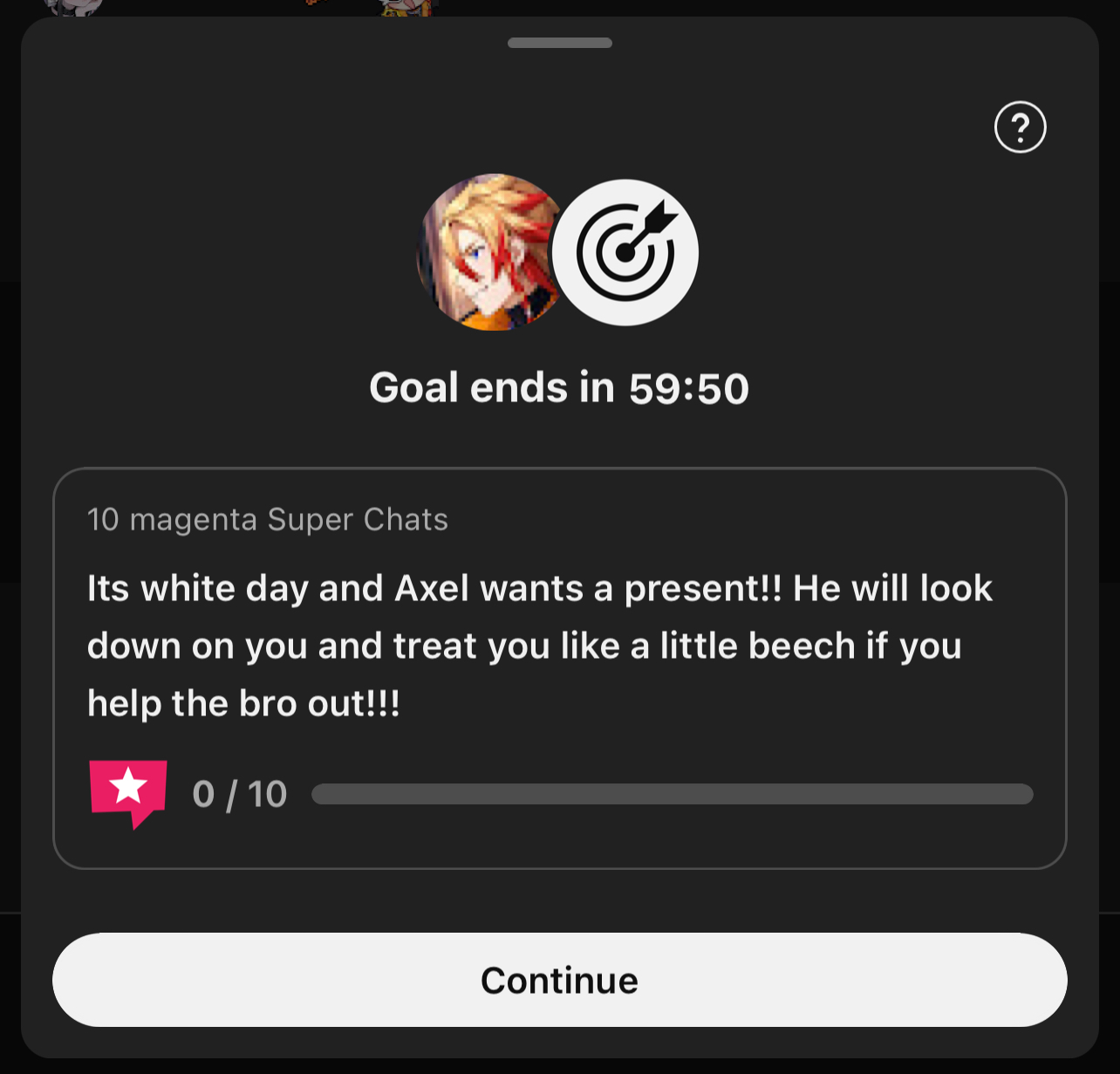Tap the Continue button
Viewport: 1120px width, 1074px height.
(x=559, y=980)
